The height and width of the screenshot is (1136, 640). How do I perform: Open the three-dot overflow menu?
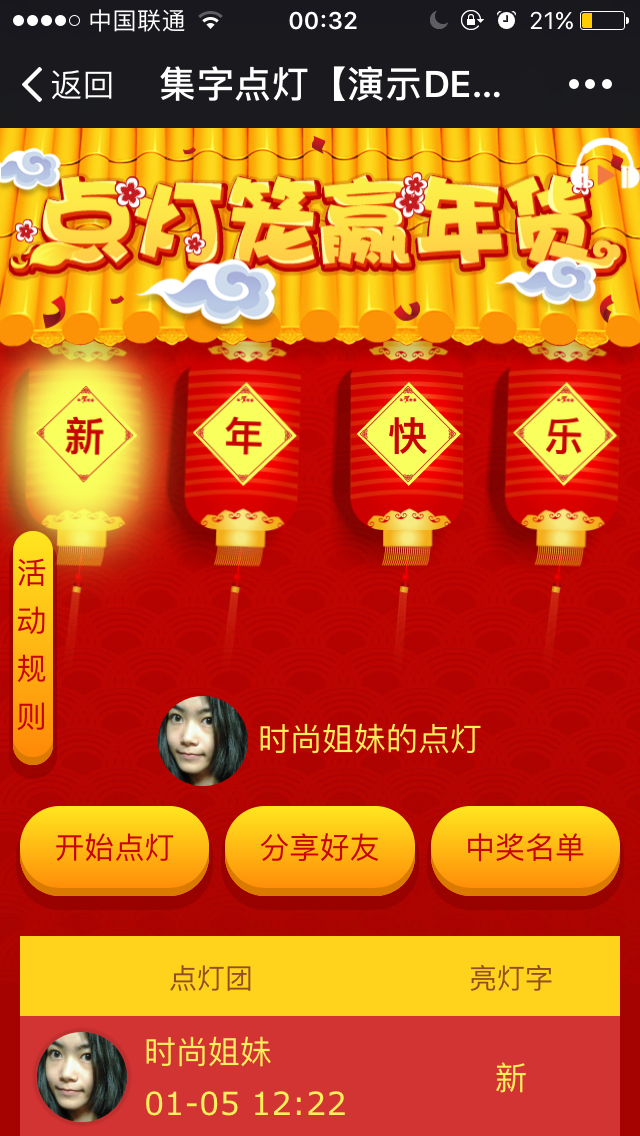[589, 86]
